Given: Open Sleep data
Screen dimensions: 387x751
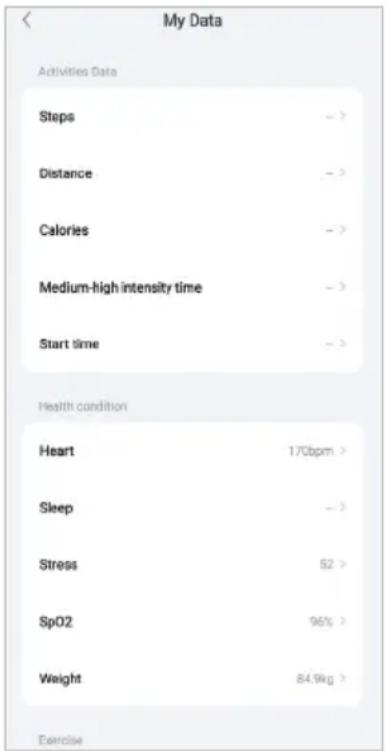Looking at the screenshot, I should [193, 508].
